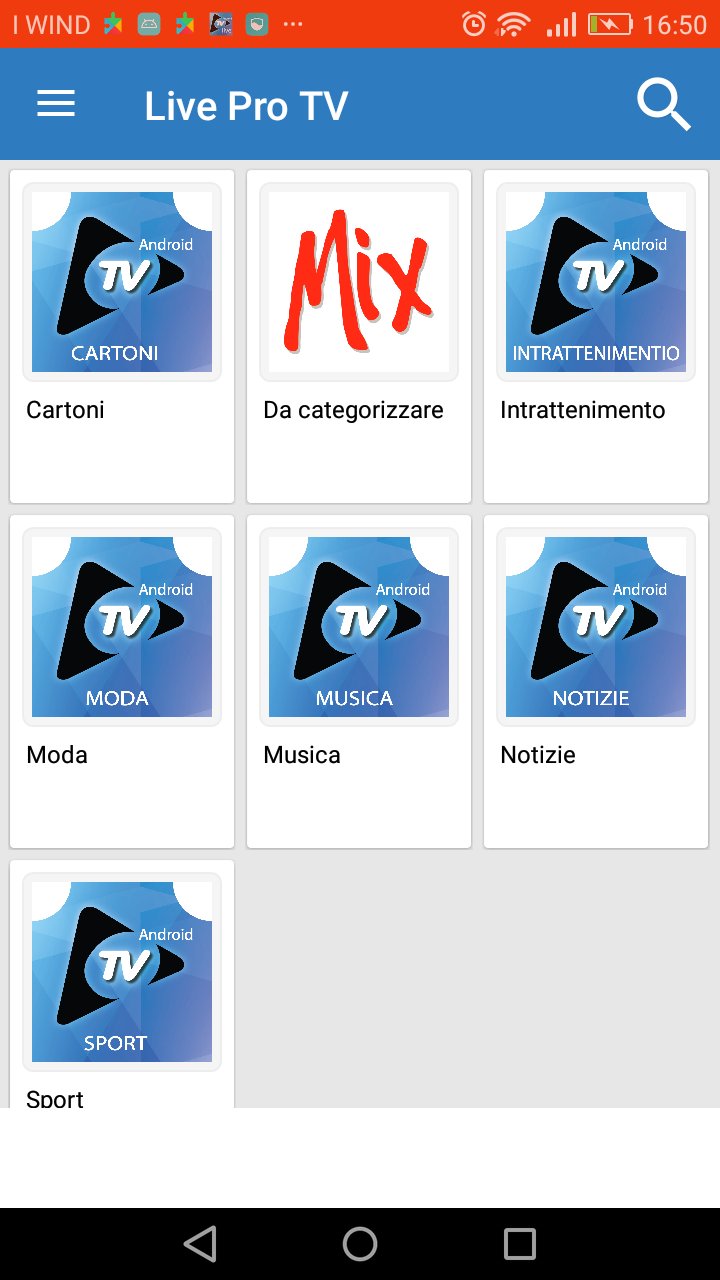Open the Cartoni category icon
The width and height of the screenshot is (720, 1280).
tap(121, 280)
